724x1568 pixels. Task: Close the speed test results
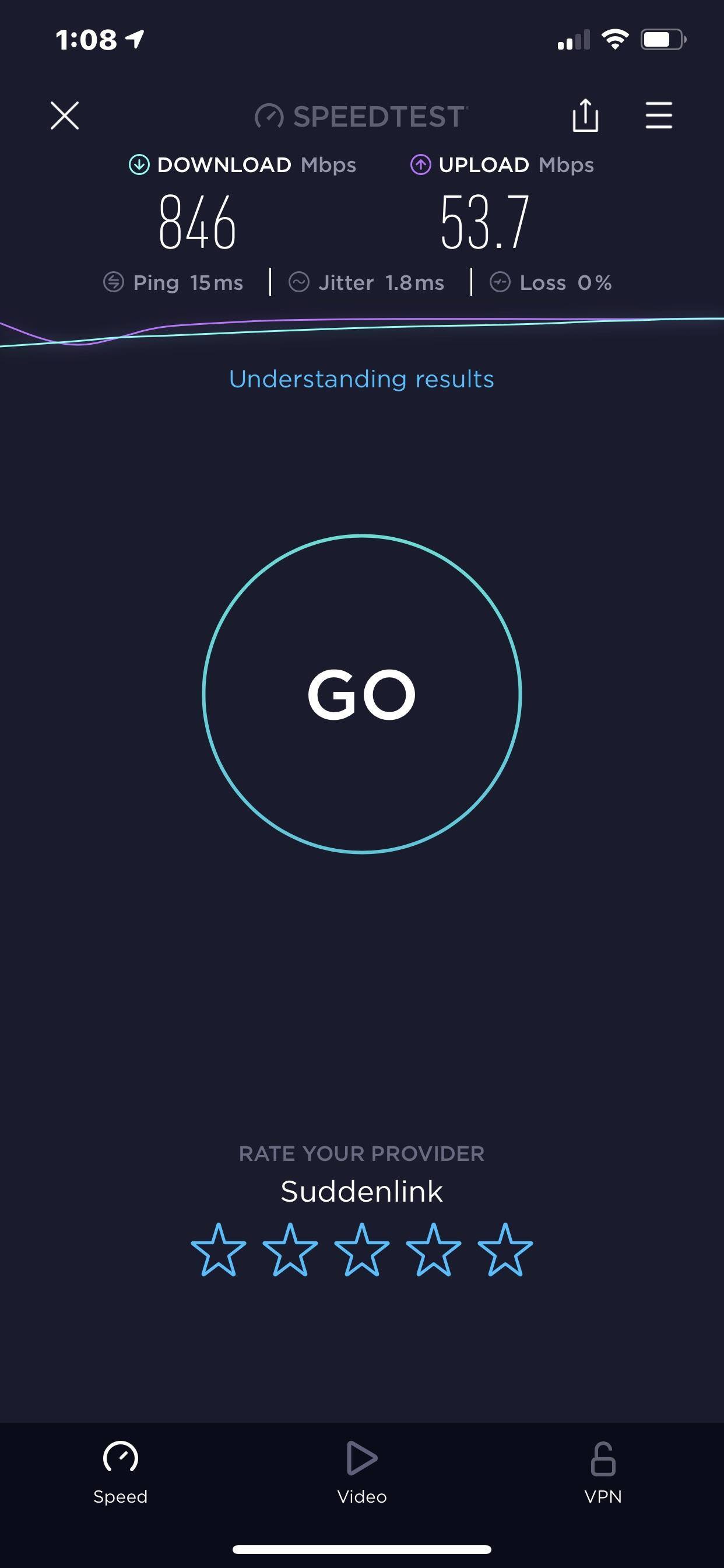(x=65, y=116)
